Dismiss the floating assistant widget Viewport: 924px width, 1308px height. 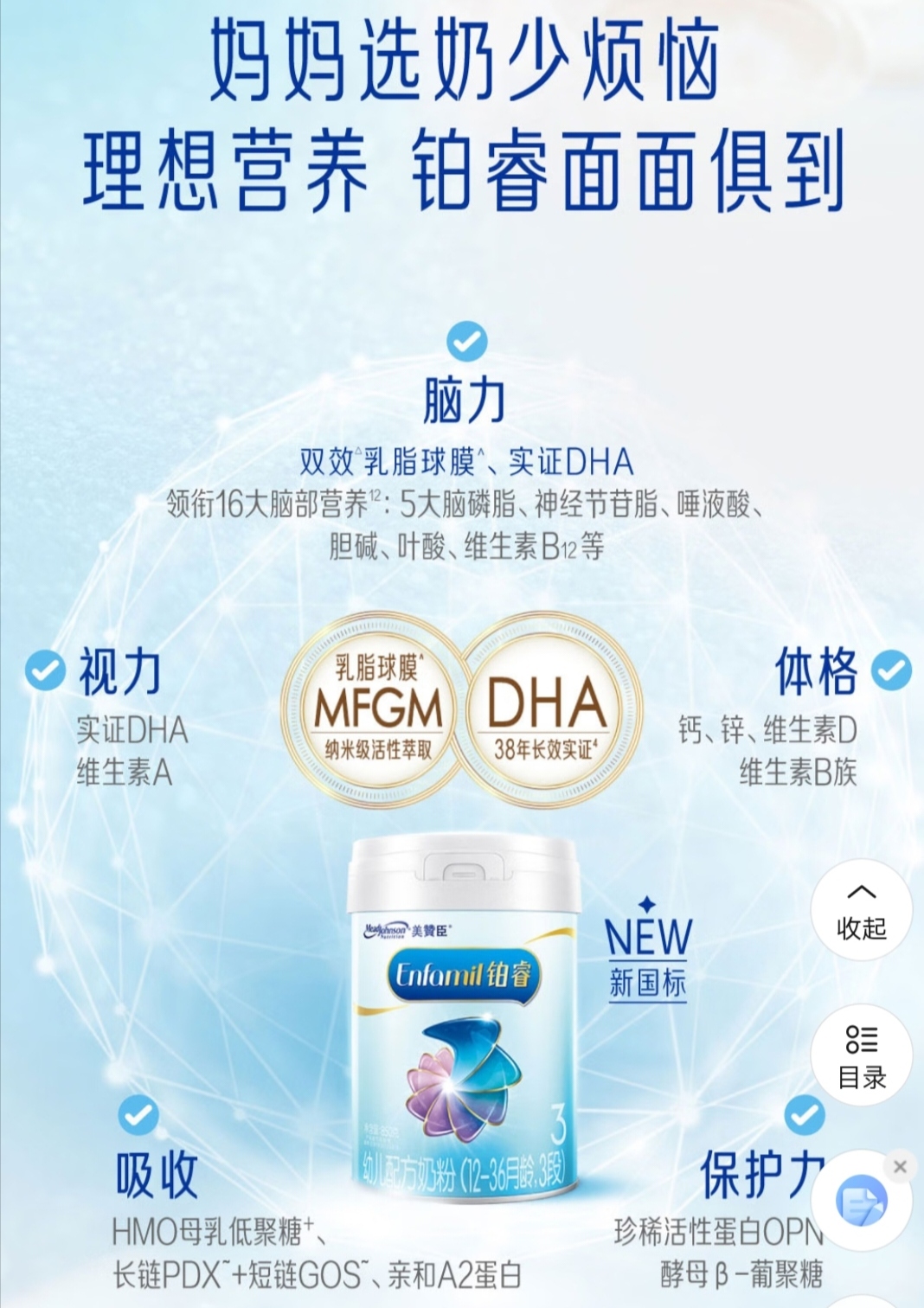900,1166
